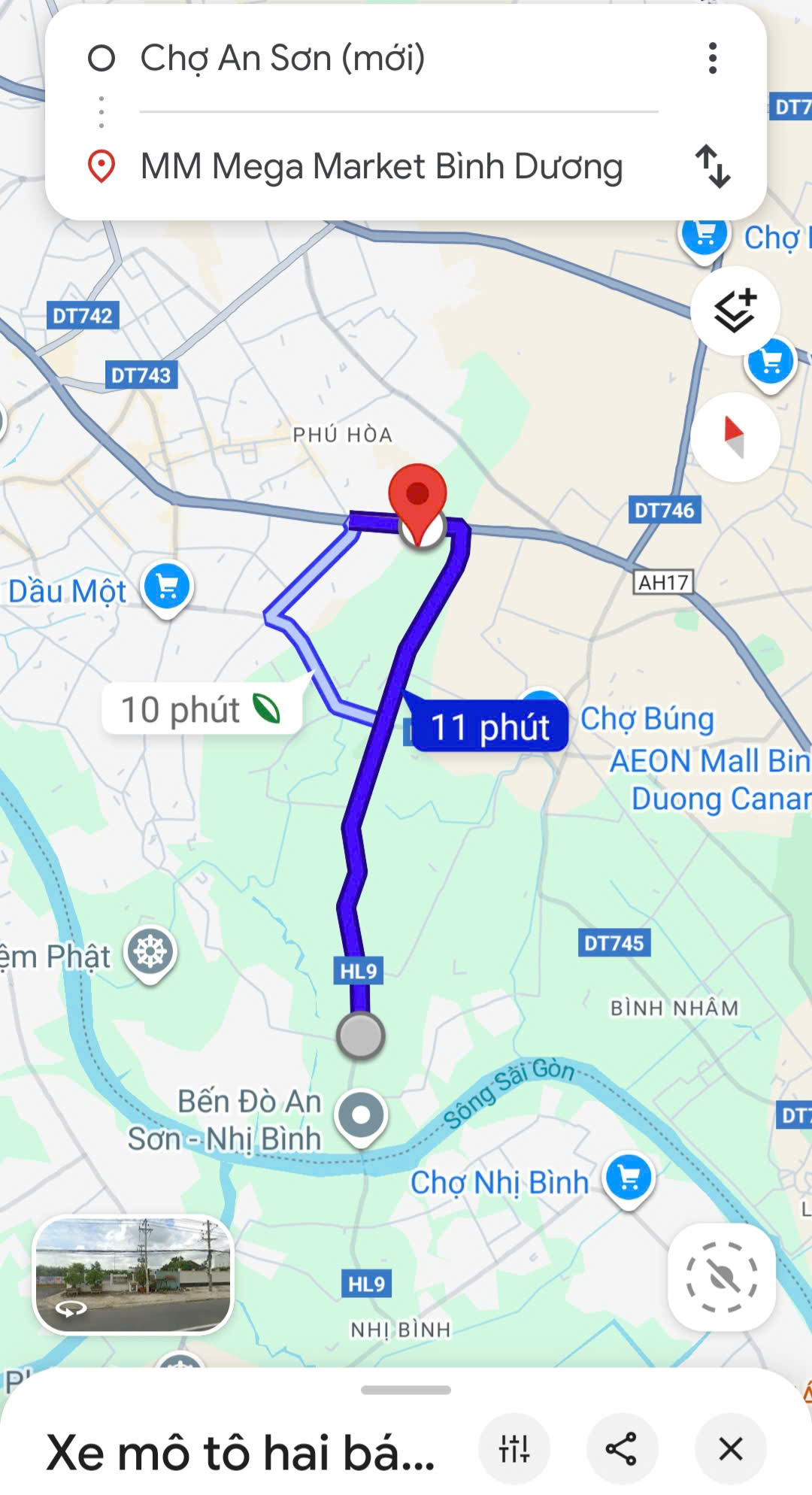Swap start and destination points
812x1495 pixels.
[x=712, y=166]
